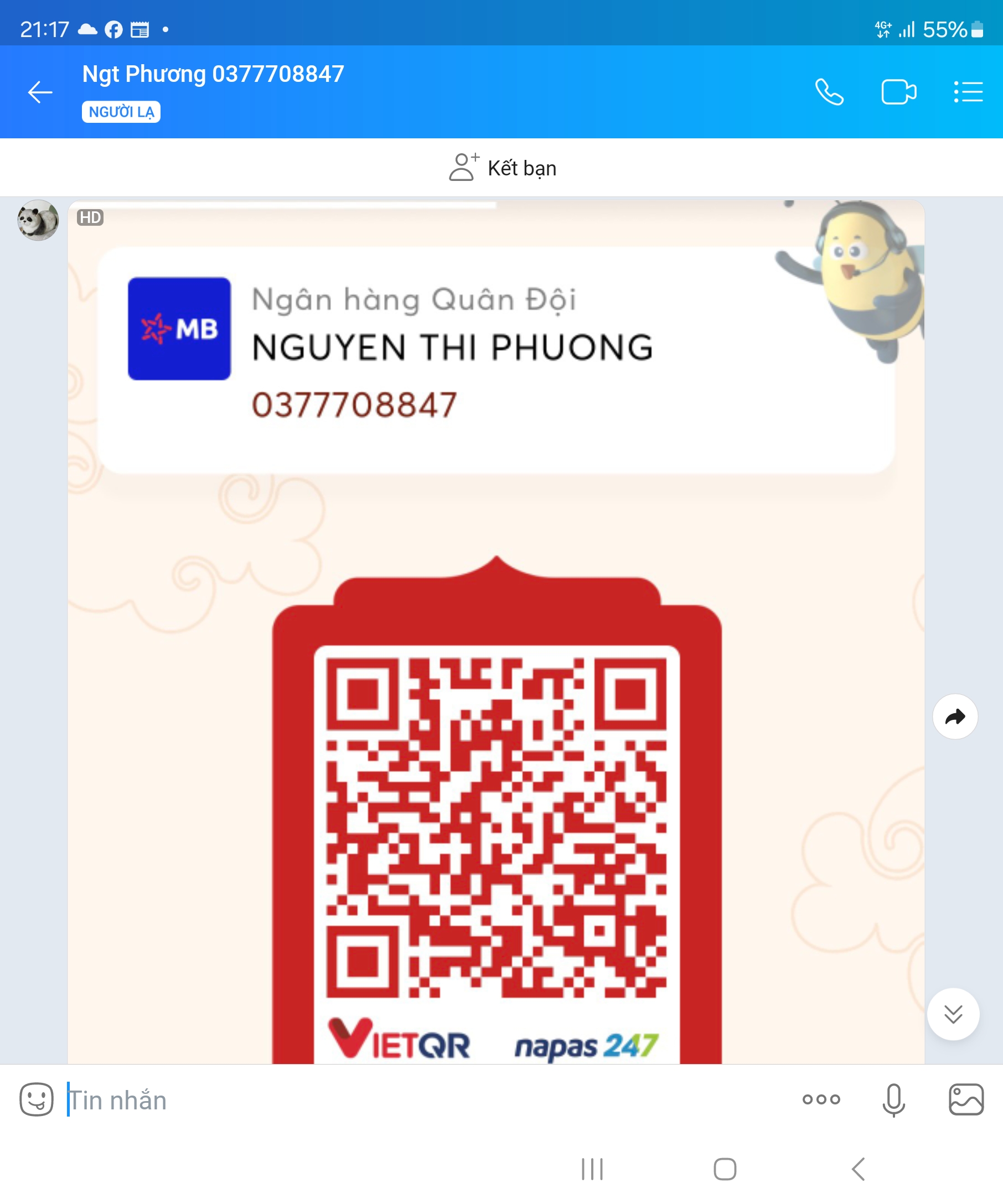The image size is (1003, 1204).
Task: Go back from the chat
Action: tap(40, 92)
